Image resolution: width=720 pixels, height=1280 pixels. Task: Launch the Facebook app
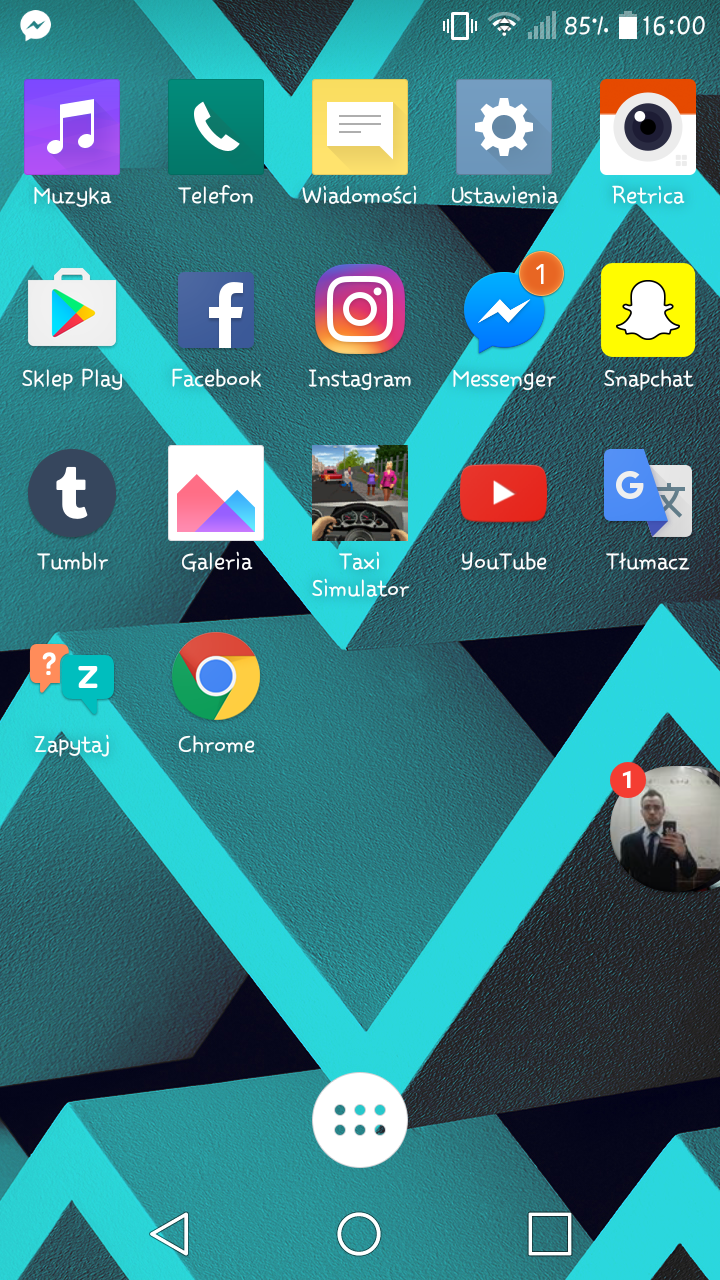[216, 311]
